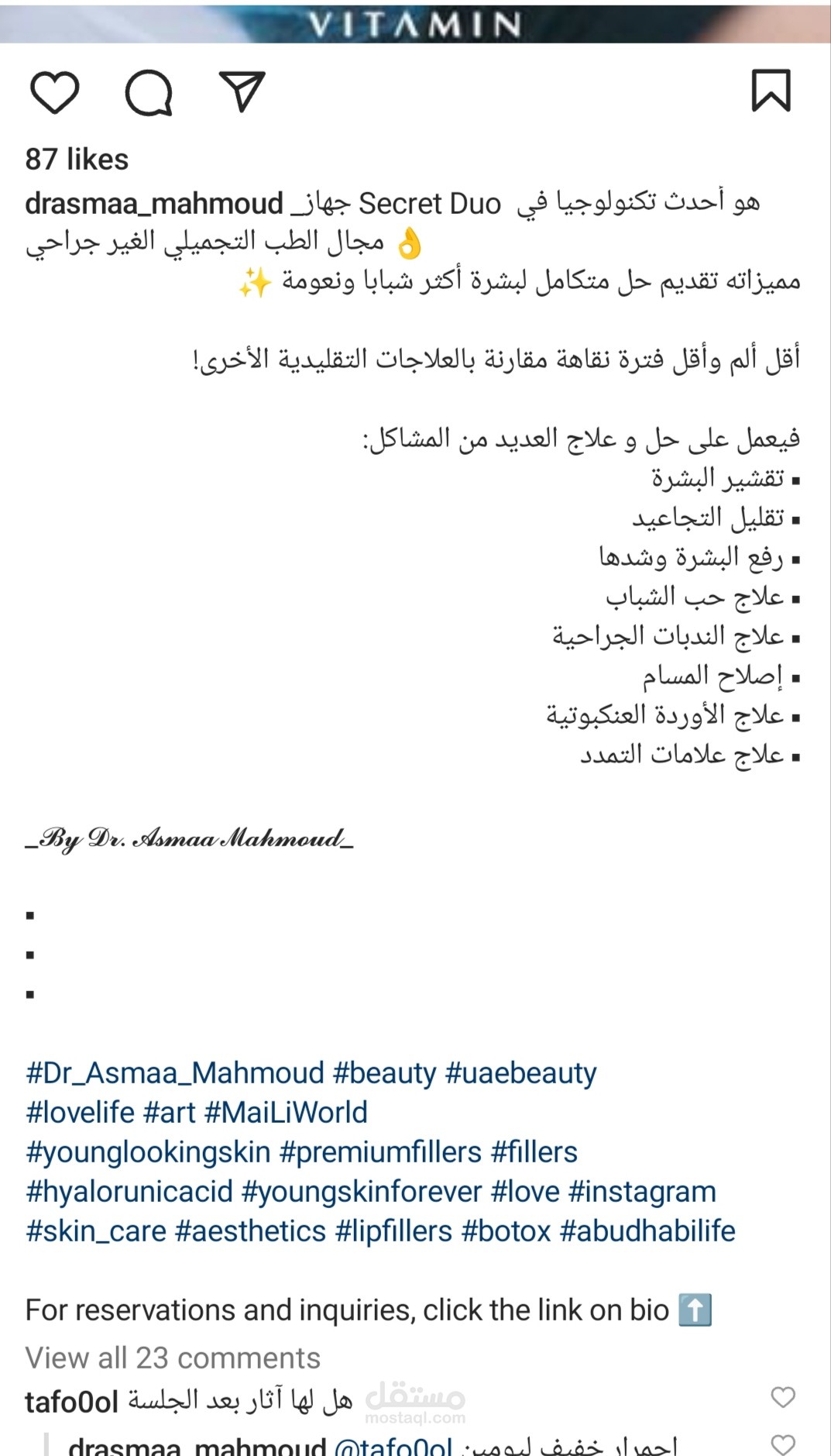Viewport: 831px width, 1456px height.
Task: Save the post with the bookmark icon
Action: coord(771,91)
